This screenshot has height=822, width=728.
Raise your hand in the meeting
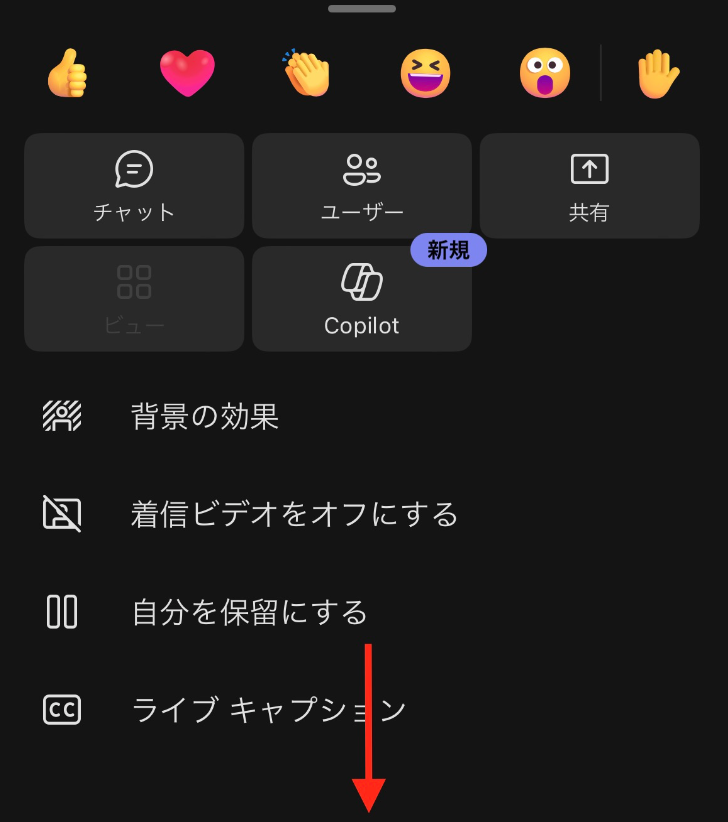click(x=657, y=71)
